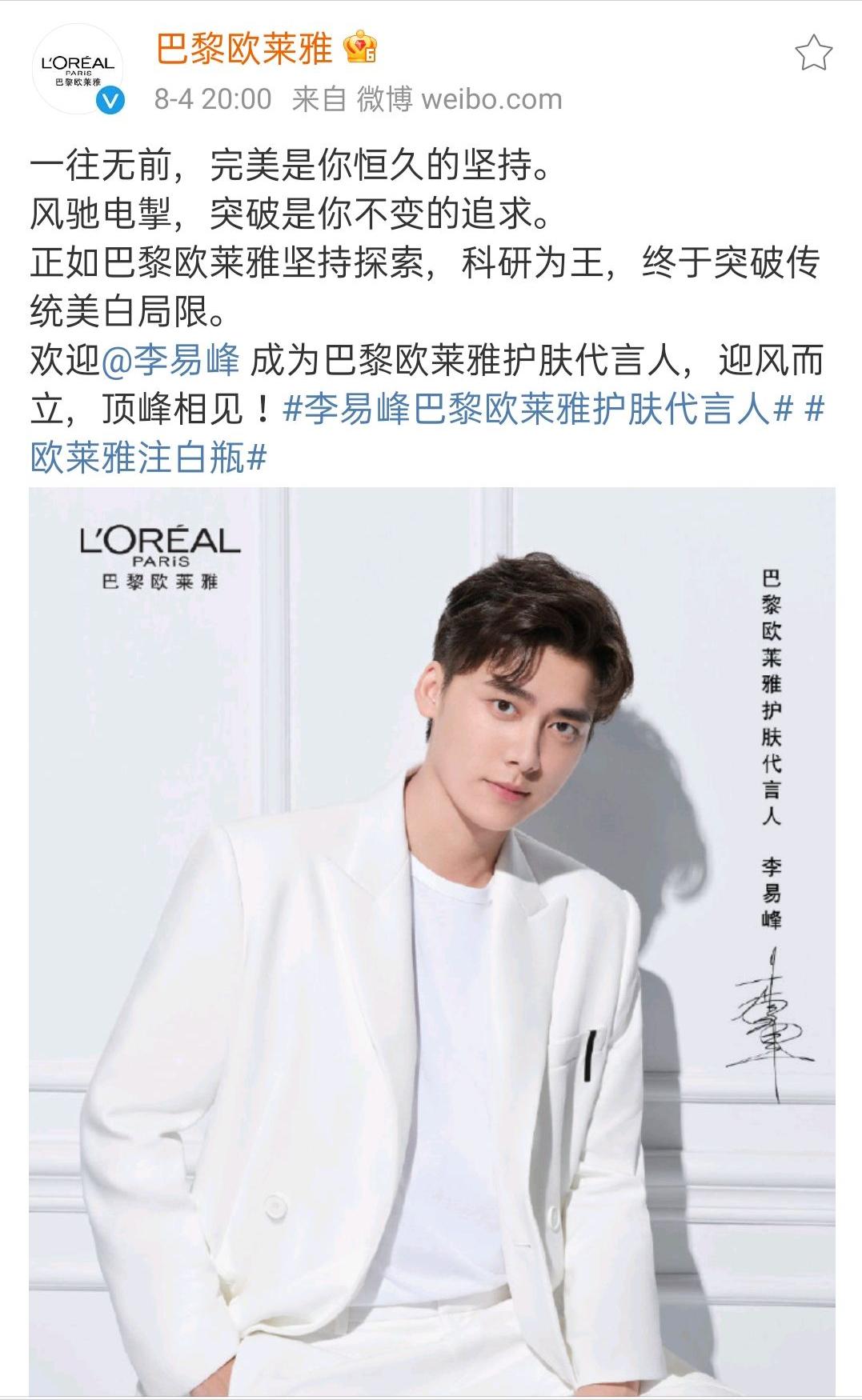Image resolution: width=862 pixels, height=1400 pixels.
Task: Click the L'Oréal Paris logo inside the poster
Action: [160, 558]
